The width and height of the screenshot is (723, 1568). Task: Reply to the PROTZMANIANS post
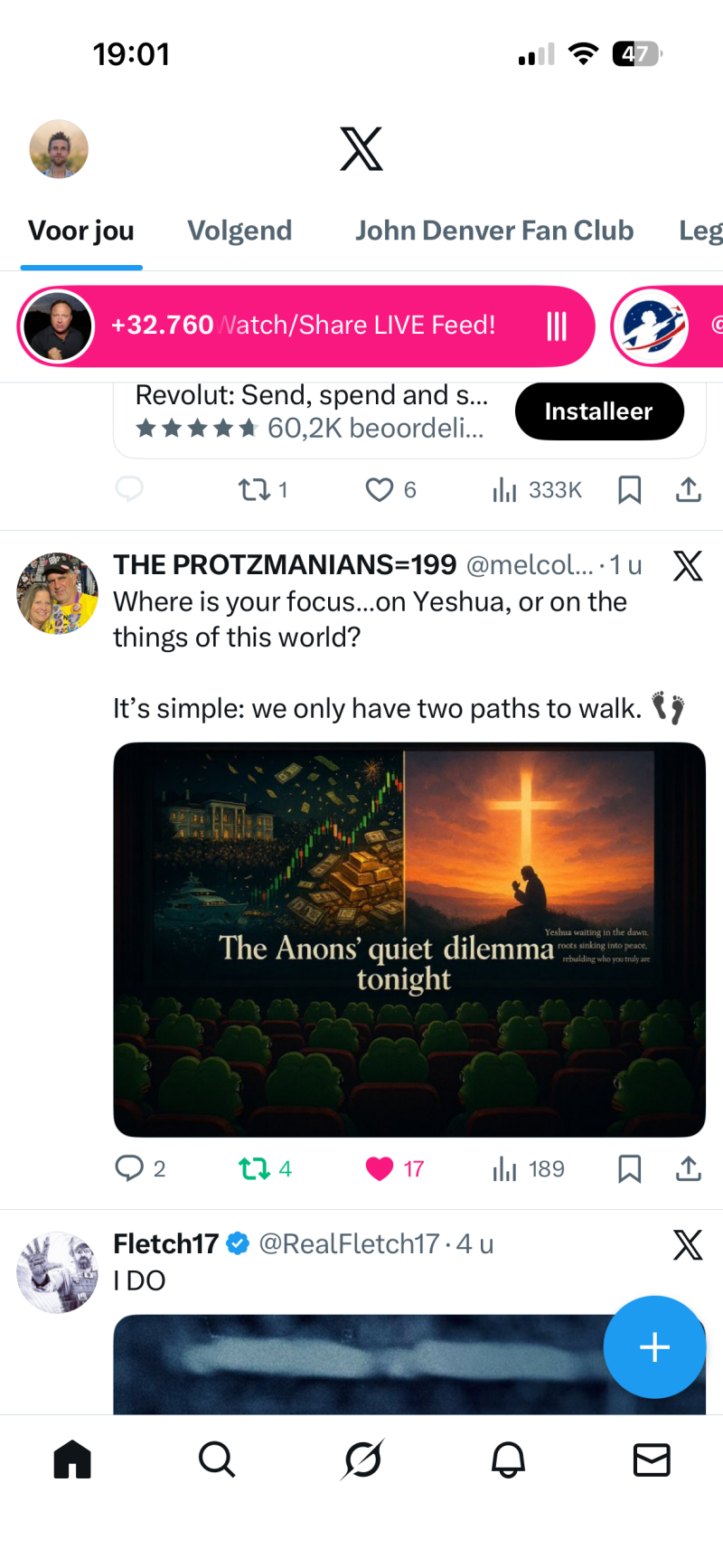pos(129,1168)
